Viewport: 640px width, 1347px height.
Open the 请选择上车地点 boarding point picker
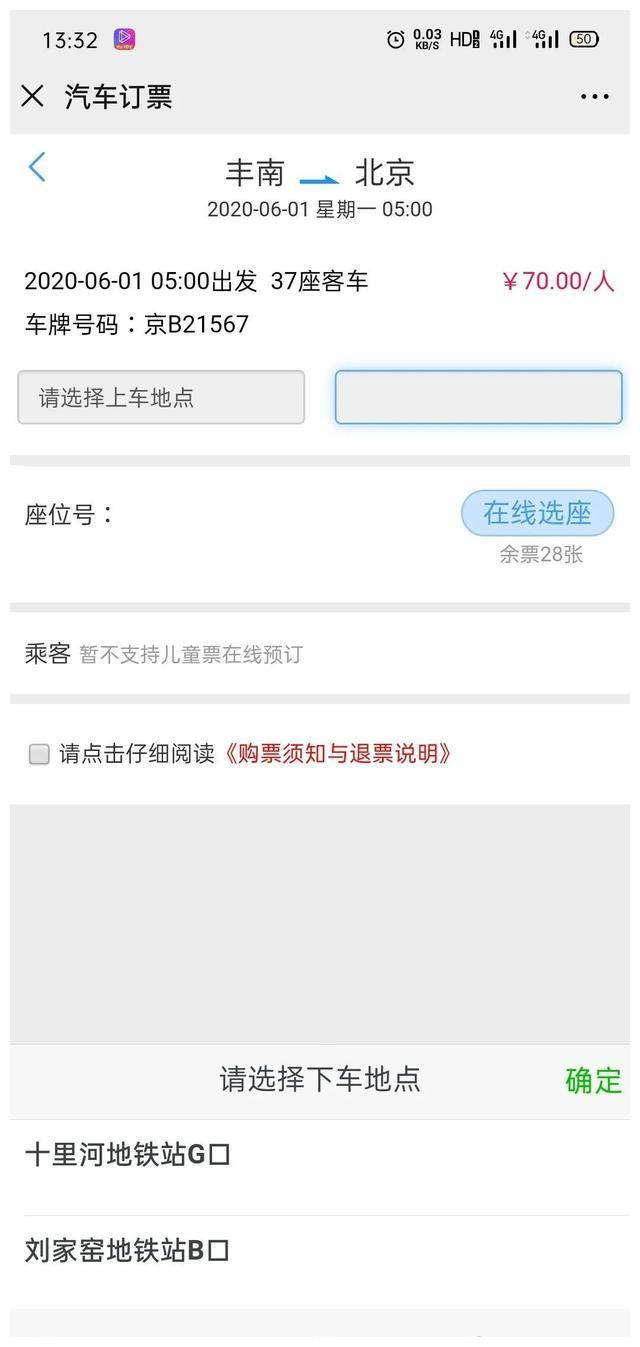click(161, 397)
